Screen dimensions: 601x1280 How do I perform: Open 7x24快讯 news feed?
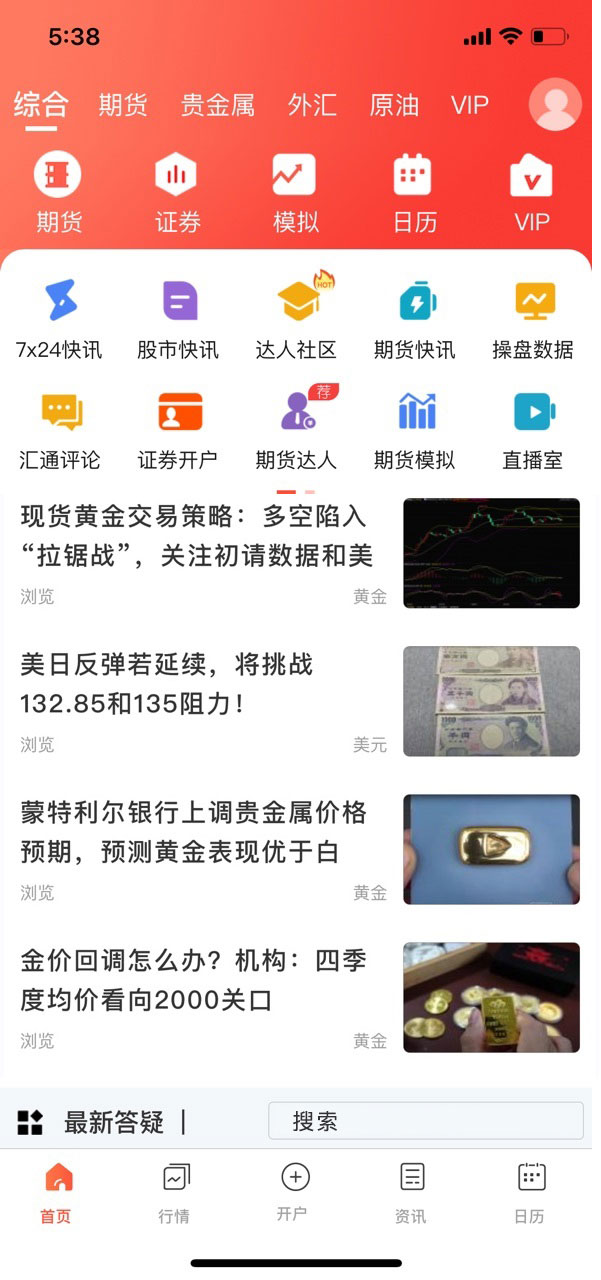click(59, 318)
